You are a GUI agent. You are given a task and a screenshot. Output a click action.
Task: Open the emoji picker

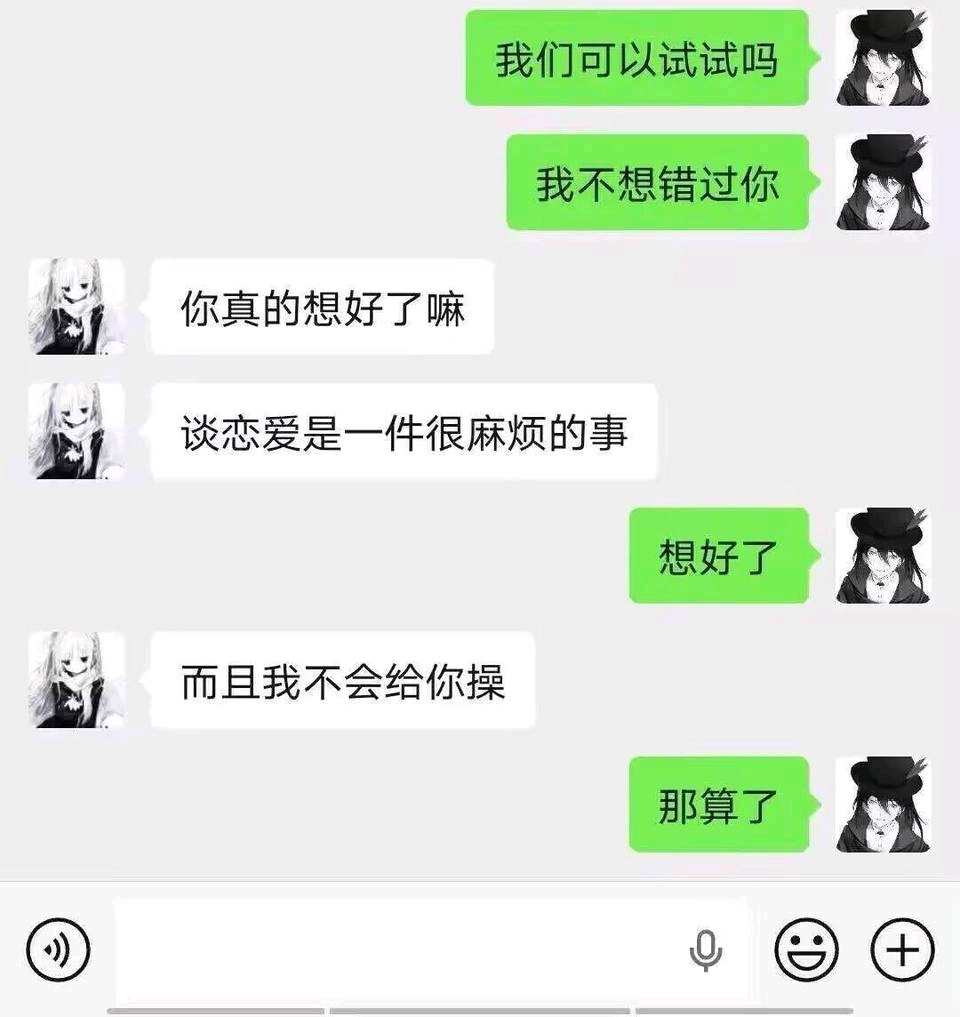pyautogui.click(x=806, y=950)
